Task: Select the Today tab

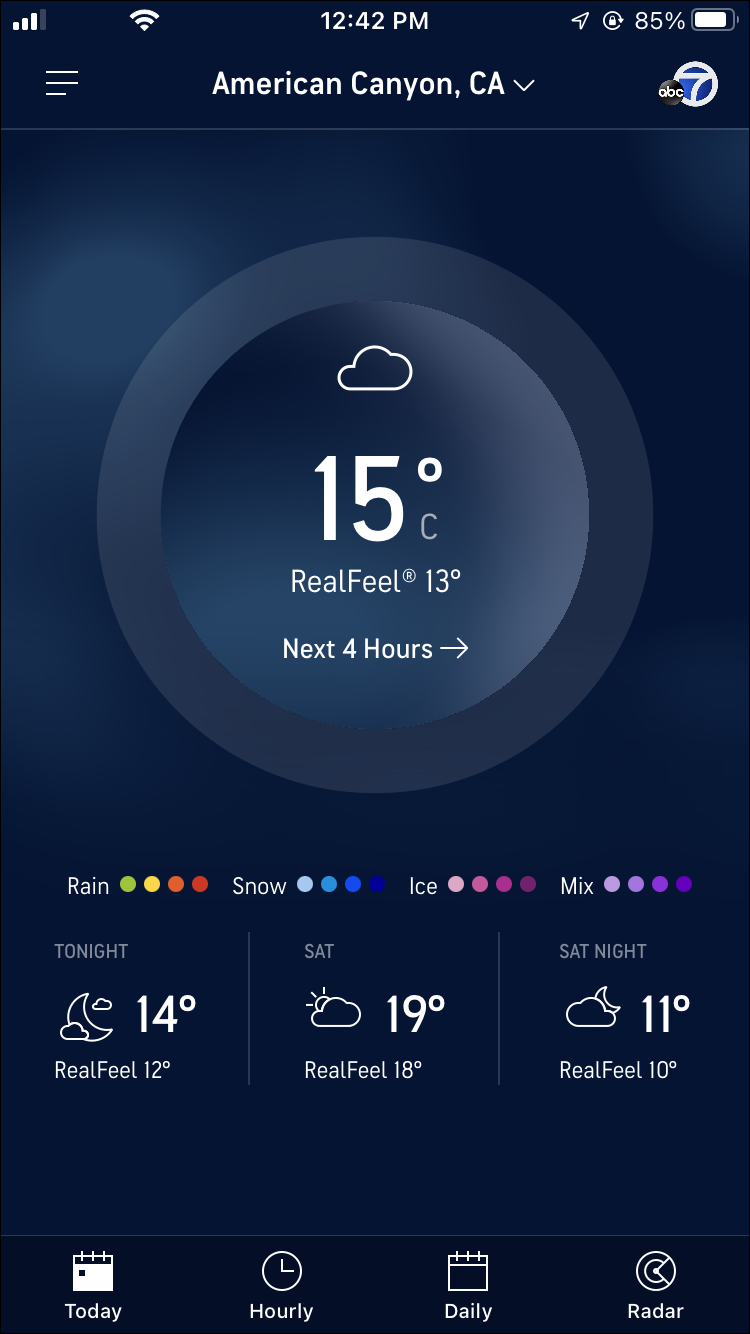Action: point(93,1286)
